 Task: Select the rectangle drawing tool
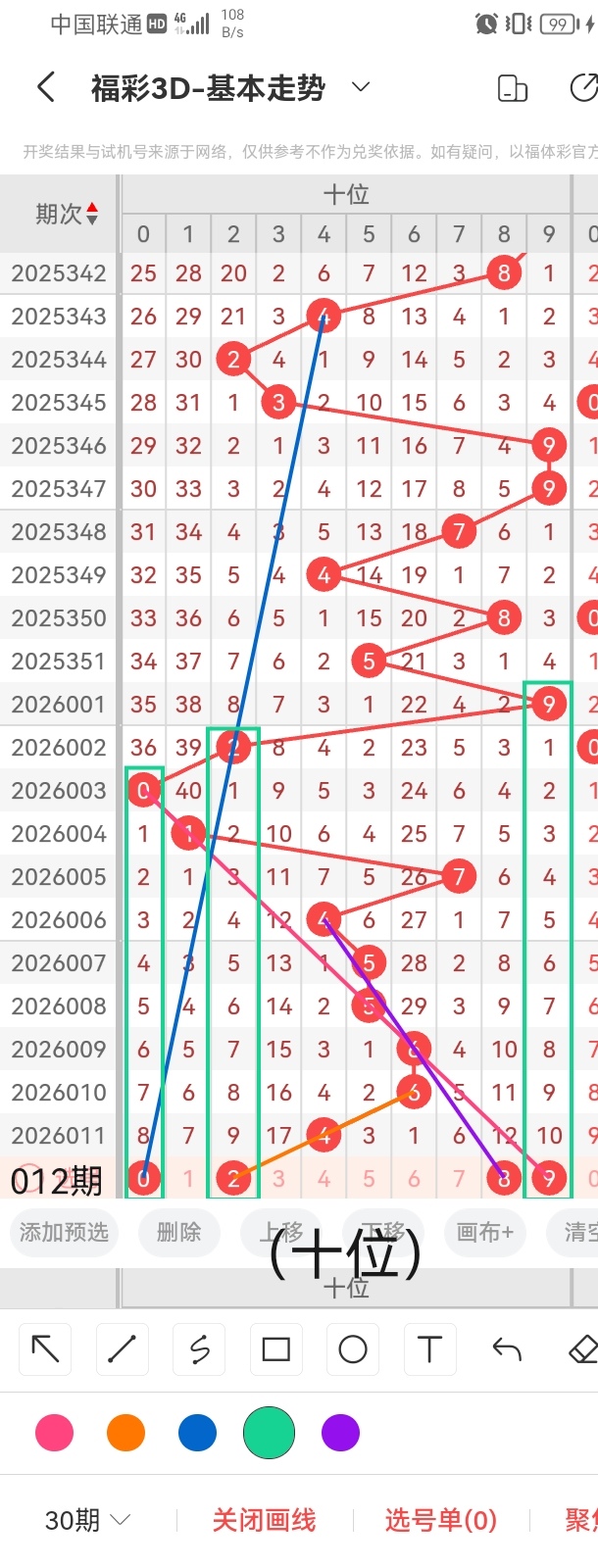pos(275,1349)
